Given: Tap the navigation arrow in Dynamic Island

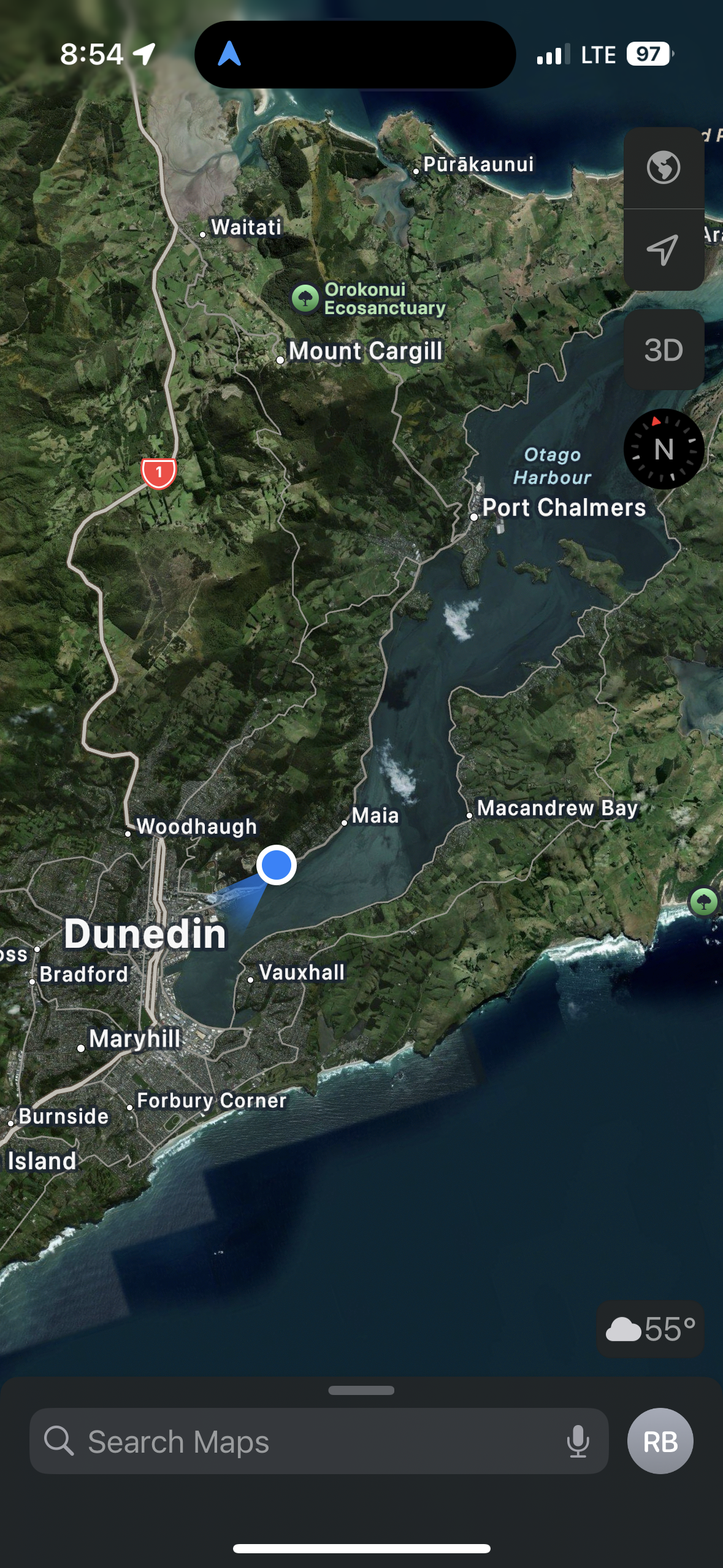Looking at the screenshot, I should point(229,54).
